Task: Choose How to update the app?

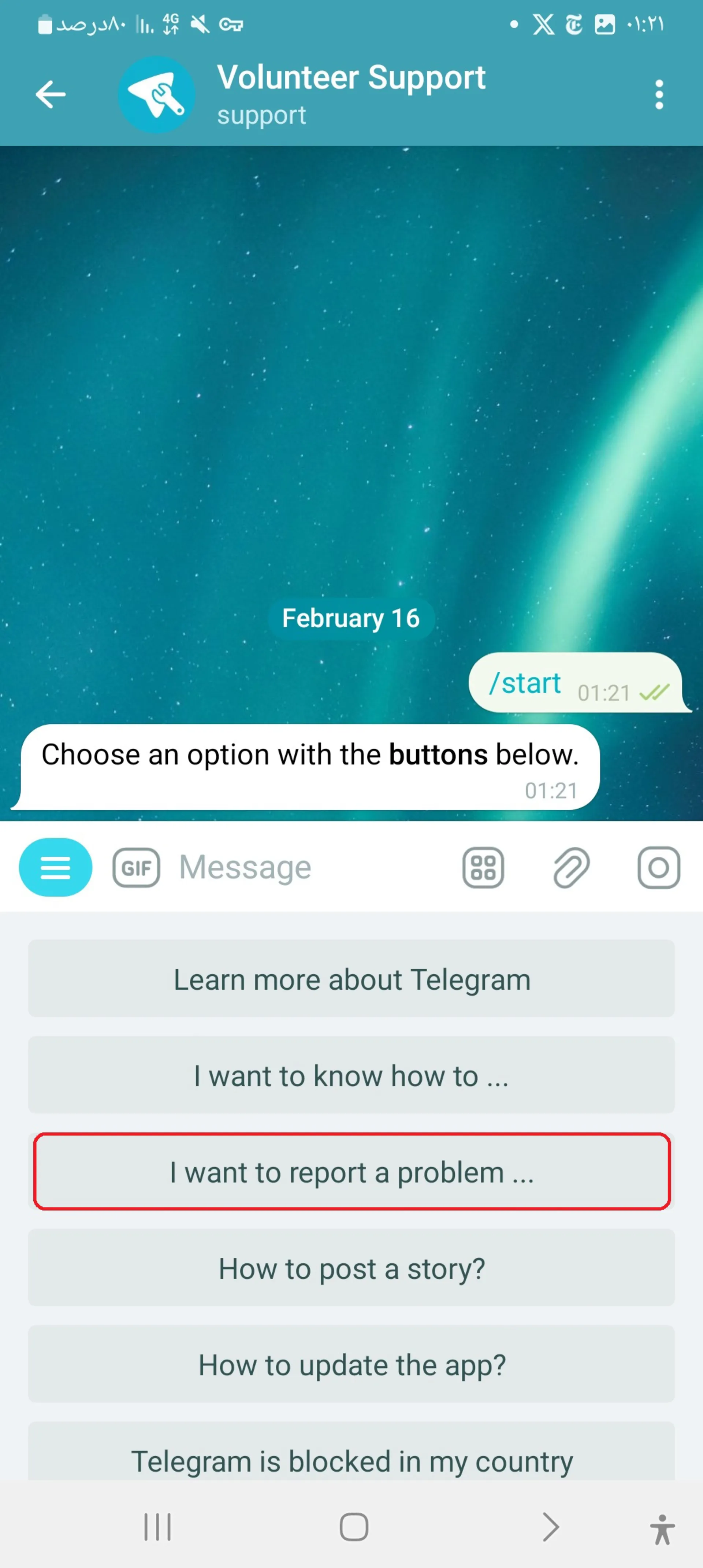Action: coord(351,1365)
